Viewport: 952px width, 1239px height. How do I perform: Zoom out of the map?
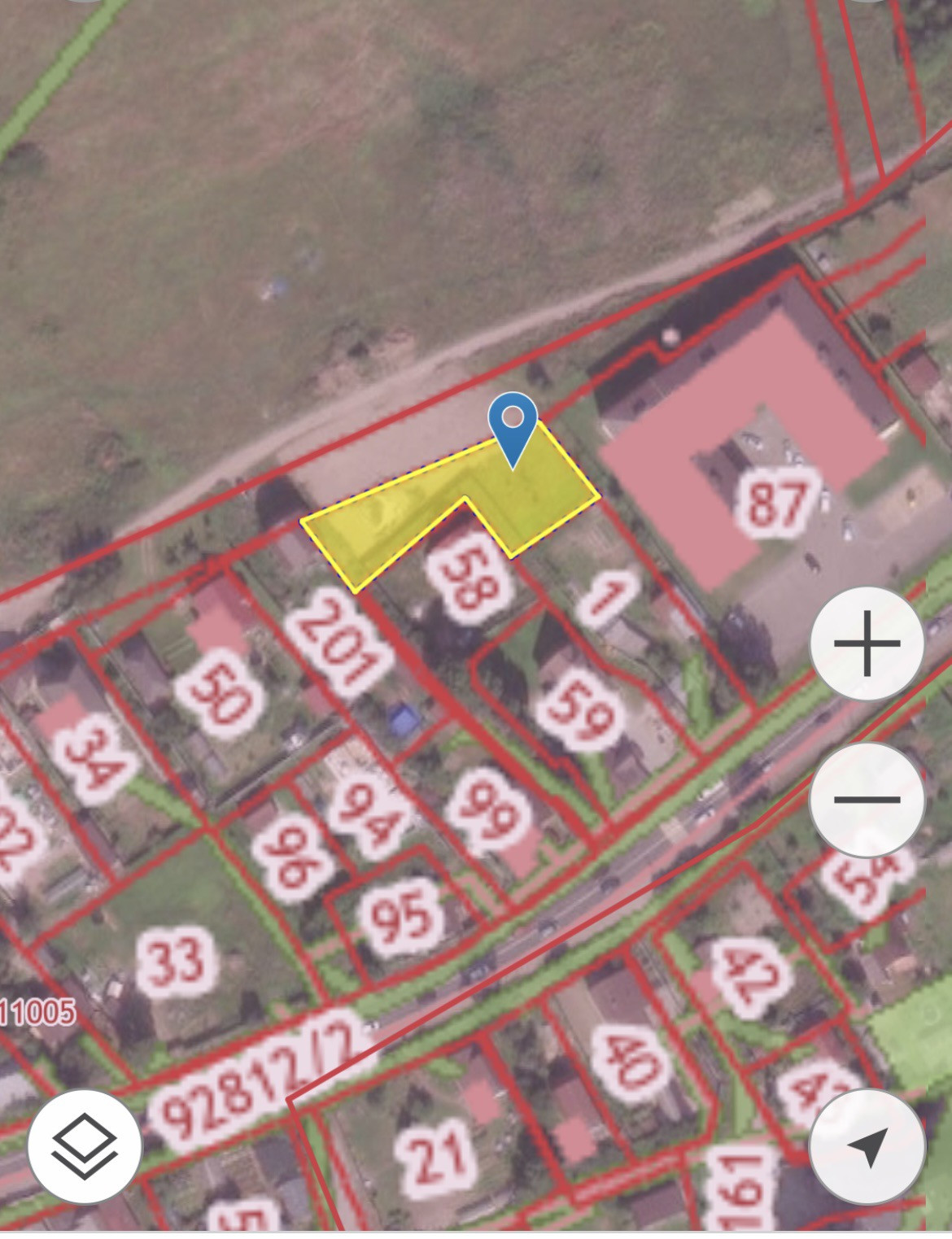[867, 799]
